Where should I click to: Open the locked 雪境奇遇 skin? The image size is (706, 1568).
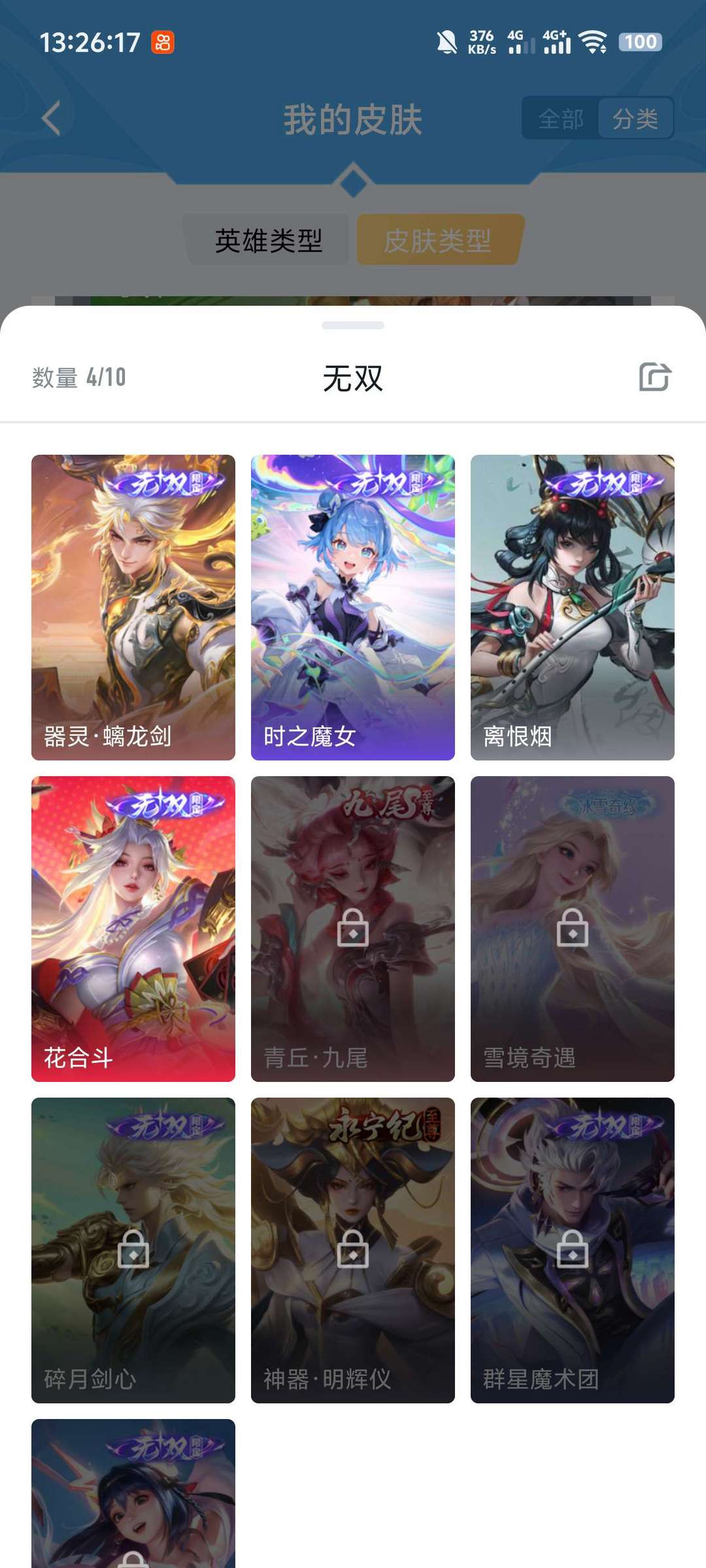click(x=573, y=929)
